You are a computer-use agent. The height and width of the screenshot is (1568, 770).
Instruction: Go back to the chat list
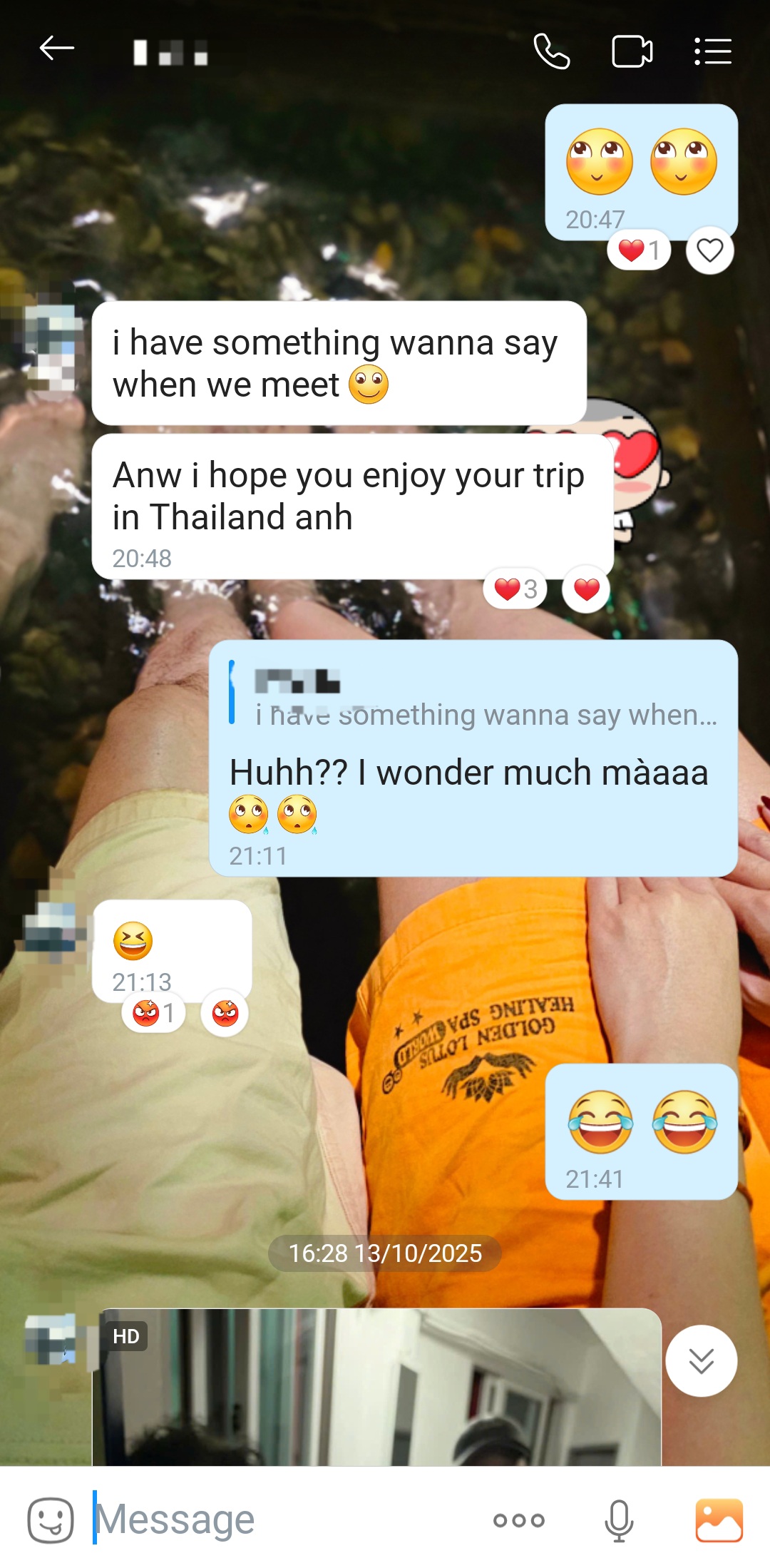[x=56, y=49]
